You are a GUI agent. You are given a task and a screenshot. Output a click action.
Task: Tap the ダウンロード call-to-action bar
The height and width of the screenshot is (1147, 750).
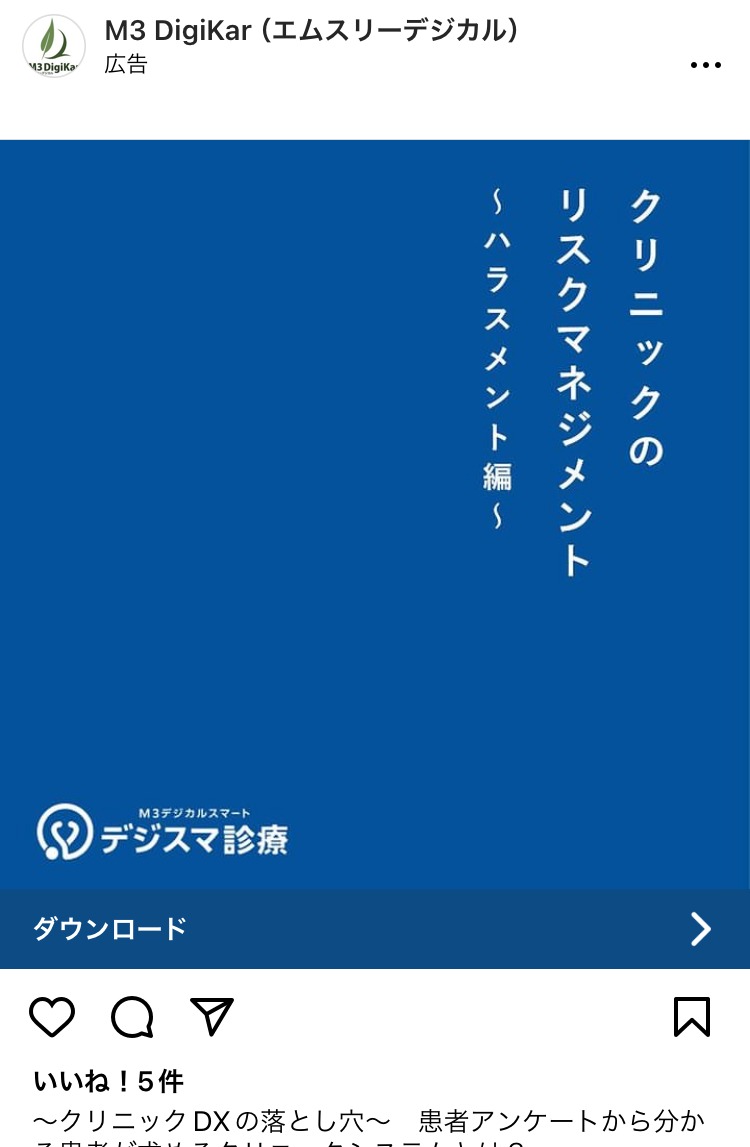[375, 929]
